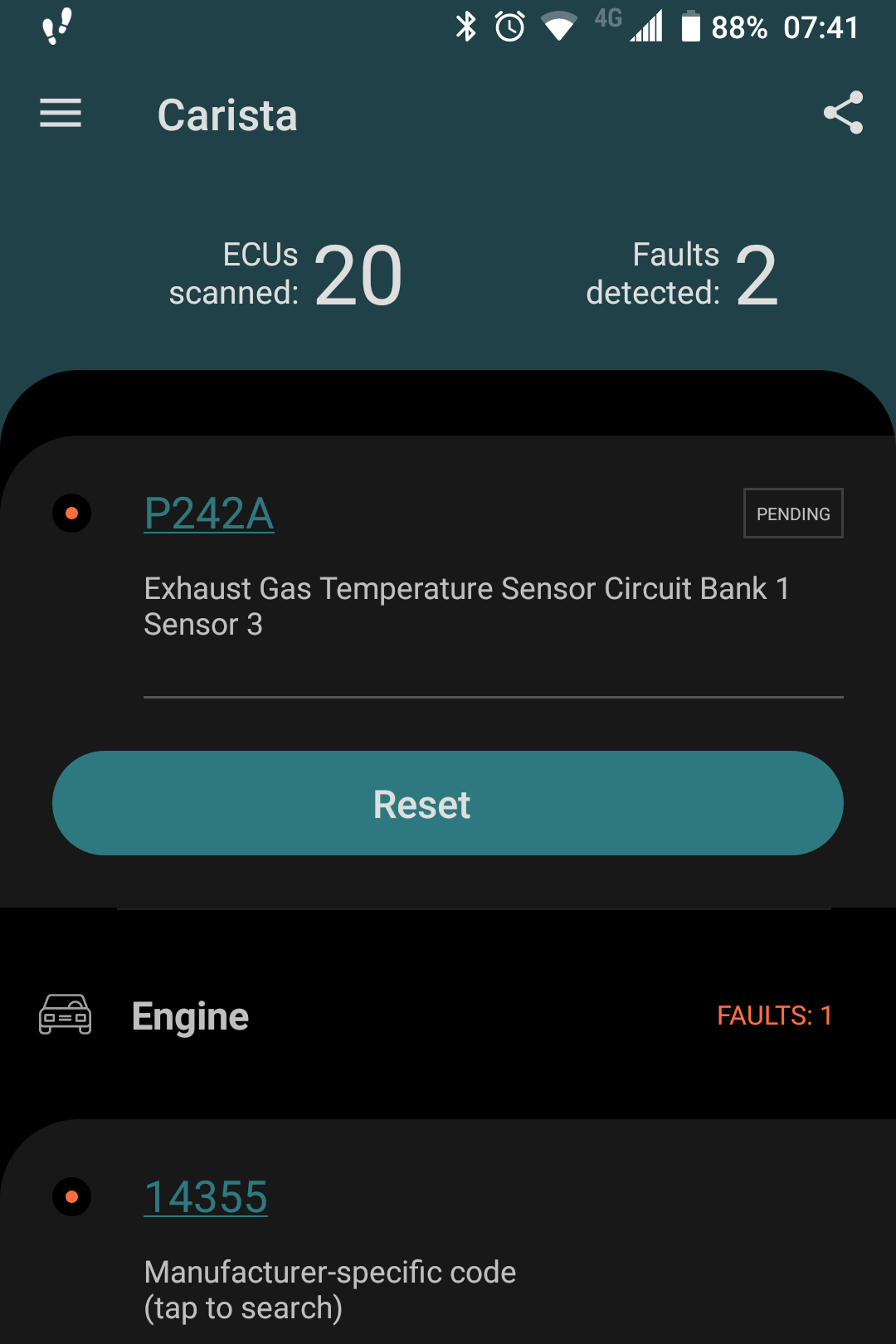Open the P242A fault code link
Viewport: 896px width, 1344px height.
pos(209,513)
